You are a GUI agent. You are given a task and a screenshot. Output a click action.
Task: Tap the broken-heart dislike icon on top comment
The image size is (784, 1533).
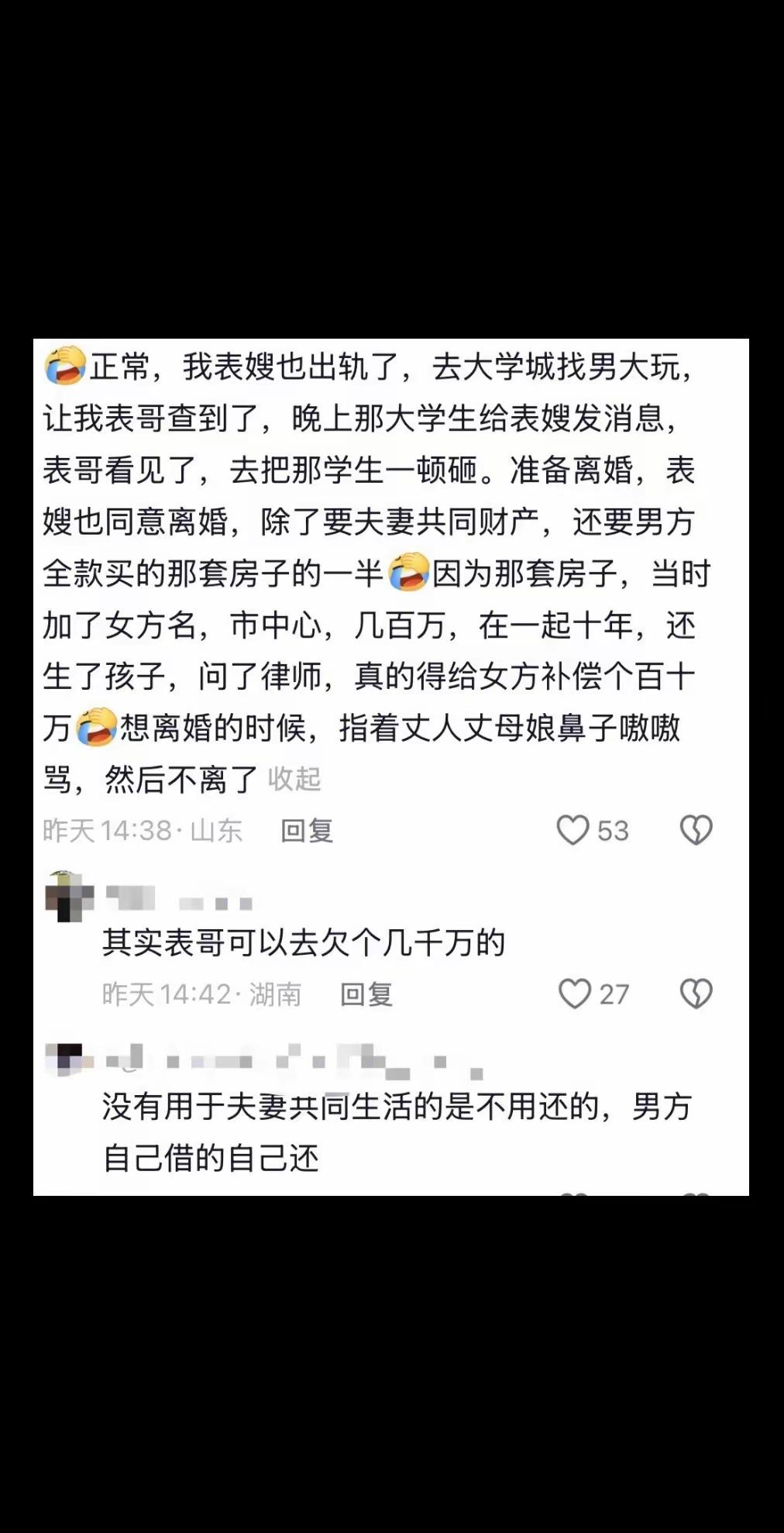pos(696,828)
